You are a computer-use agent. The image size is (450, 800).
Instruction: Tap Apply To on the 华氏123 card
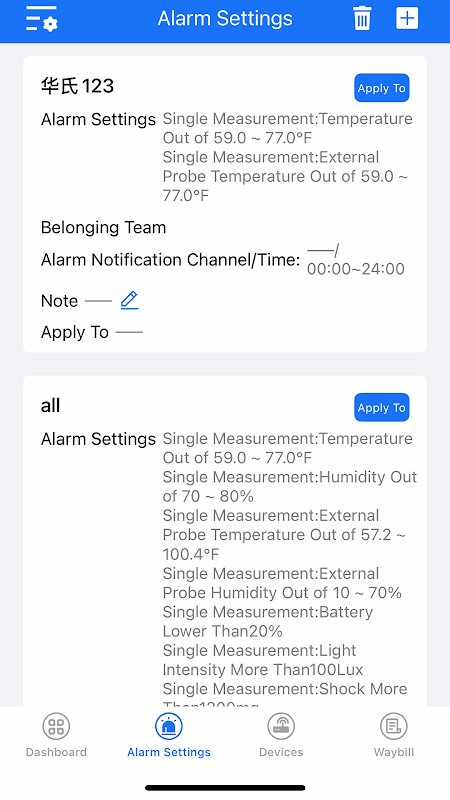tap(382, 88)
